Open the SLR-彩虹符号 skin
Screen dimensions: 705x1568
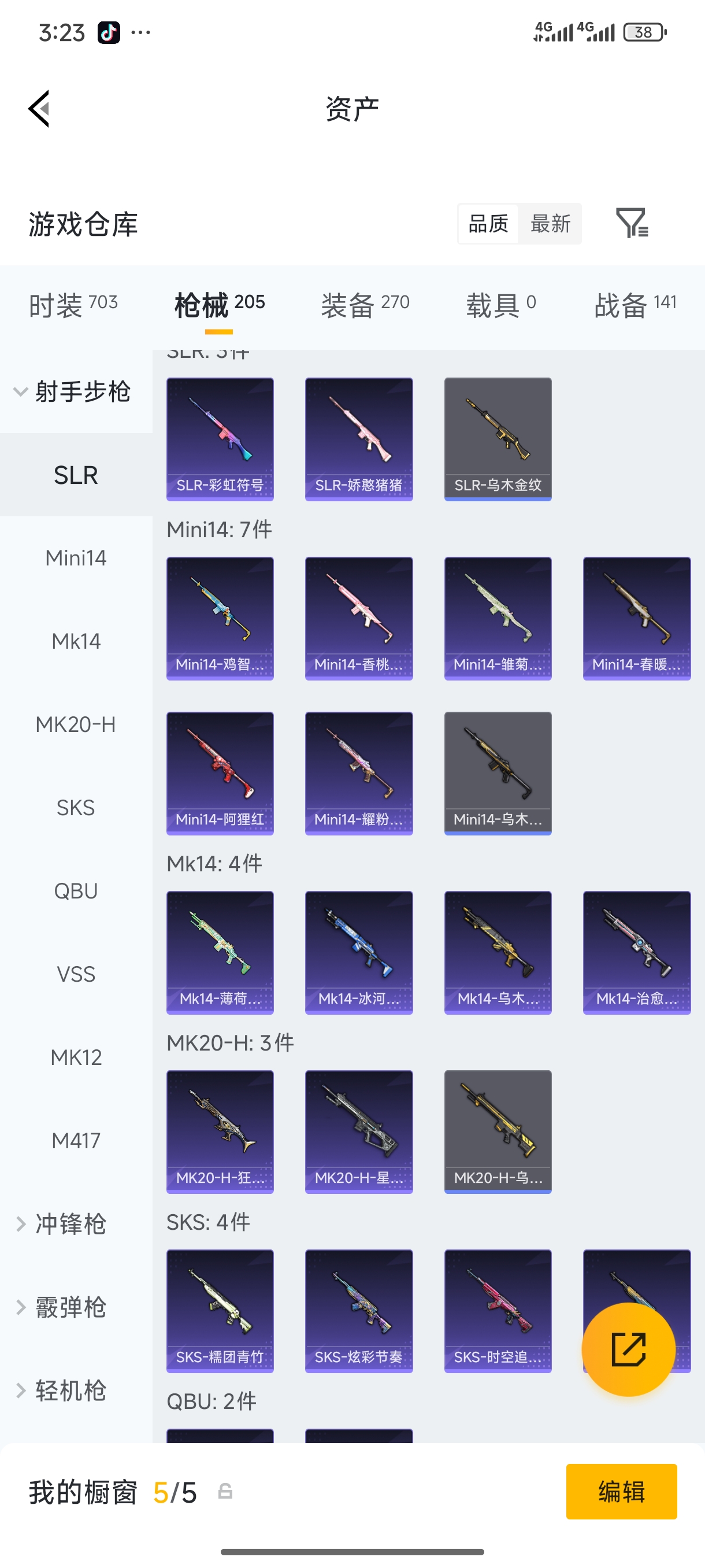220,439
